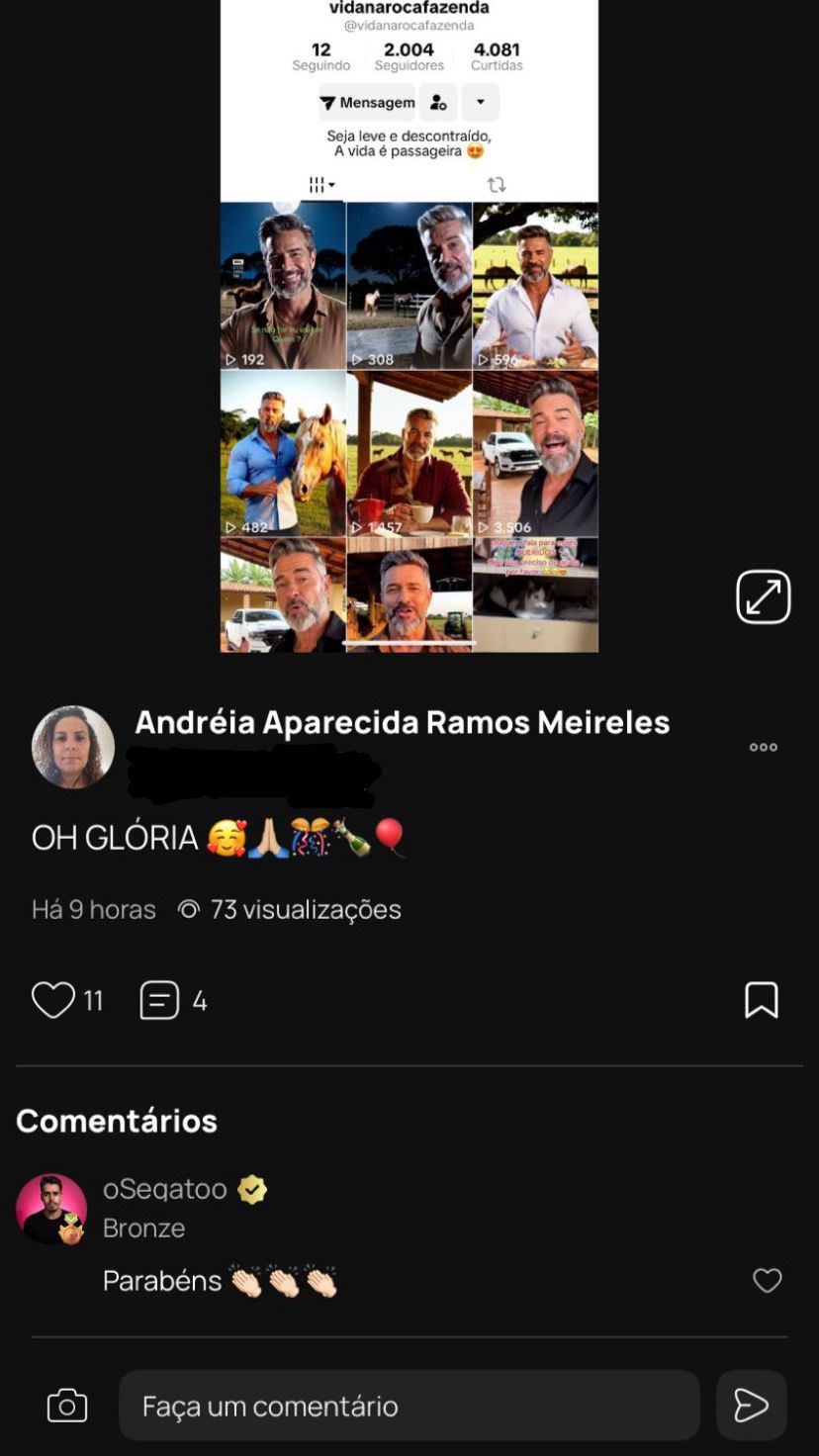The height and width of the screenshot is (1456, 819).
Task: Expand the posted image to fullscreen
Action: click(x=763, y=596)
